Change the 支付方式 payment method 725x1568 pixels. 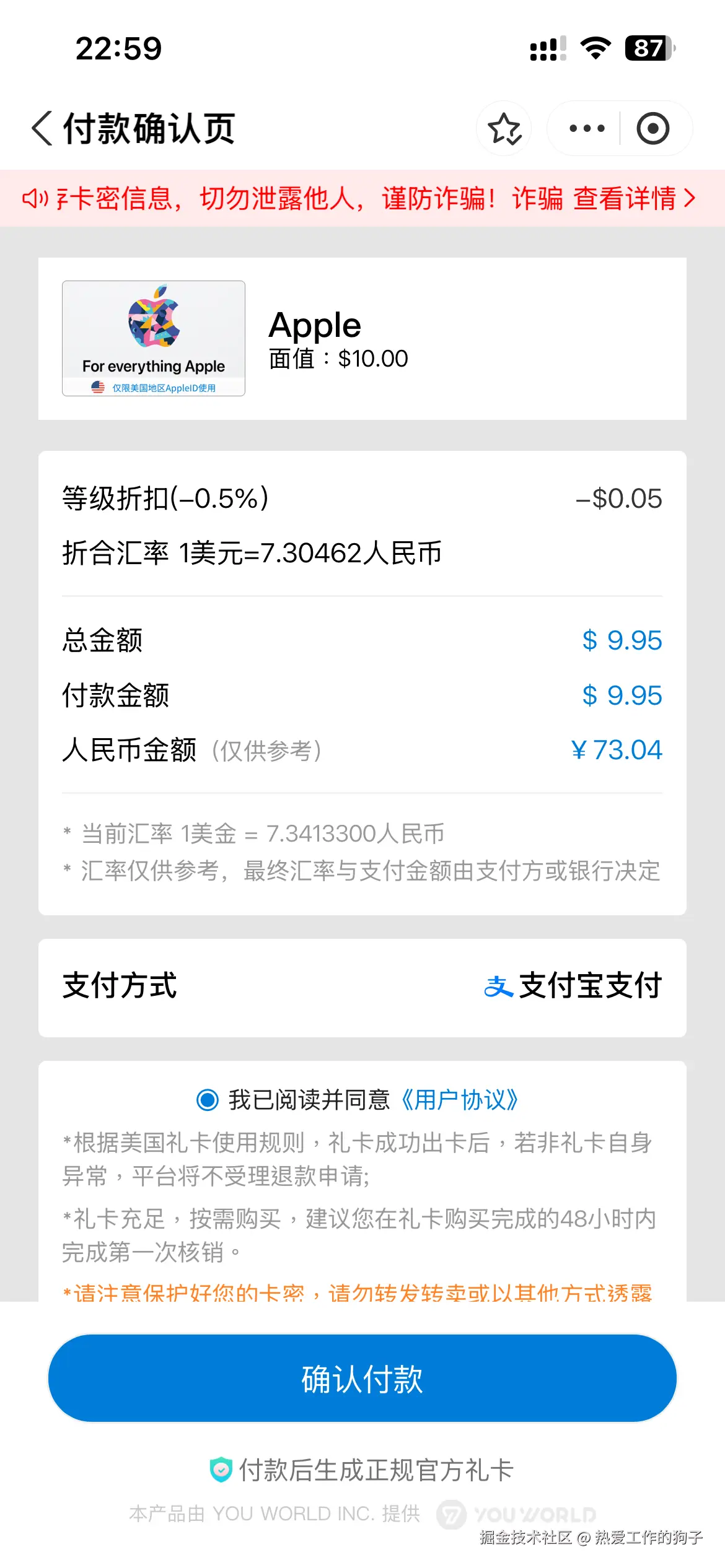[x=572, y=986]
